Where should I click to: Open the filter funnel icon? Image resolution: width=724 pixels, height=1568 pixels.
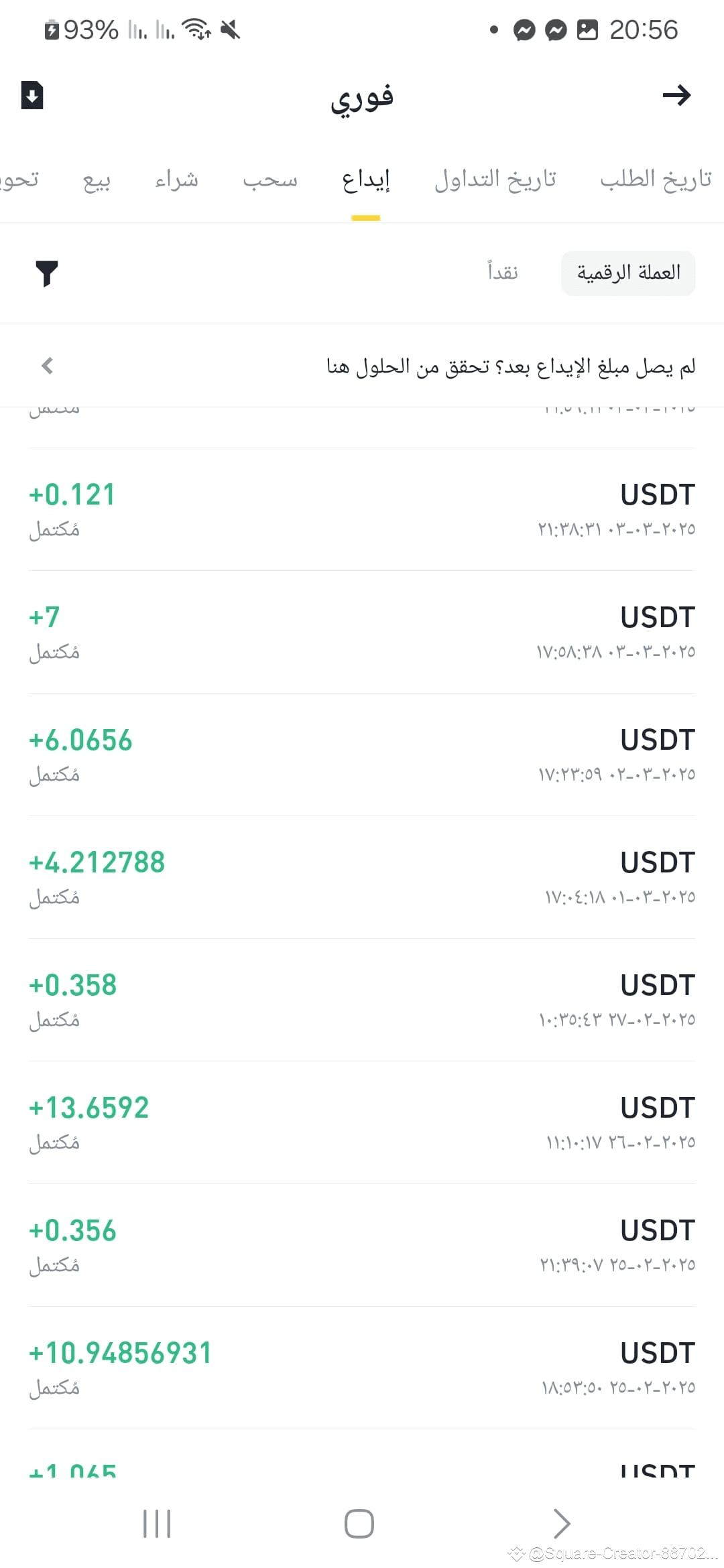coord(47,273)
